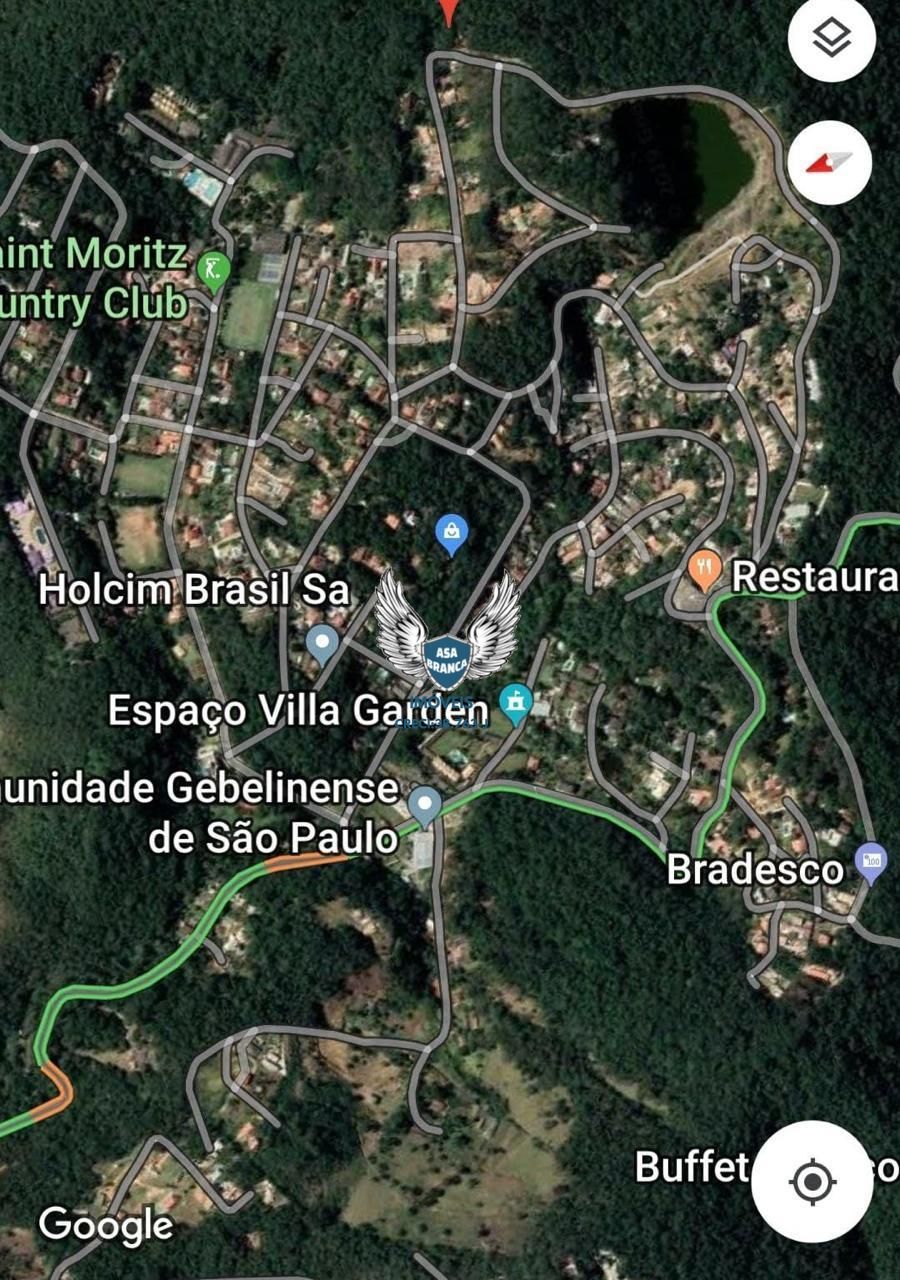Open the orange restaurant marker
This screenshot has height=1280, width=900.
point(706,570)
